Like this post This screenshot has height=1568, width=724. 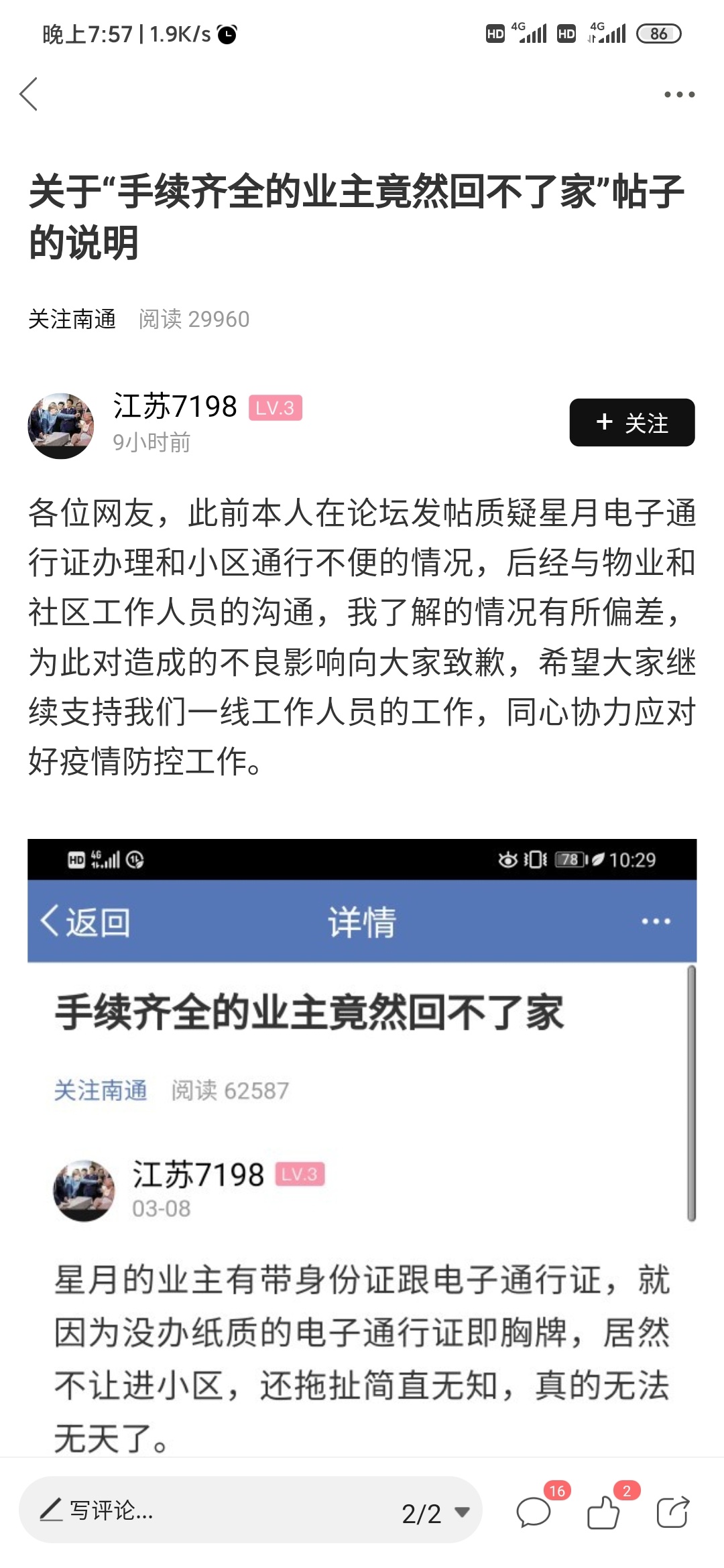[x=603, y=1512]
